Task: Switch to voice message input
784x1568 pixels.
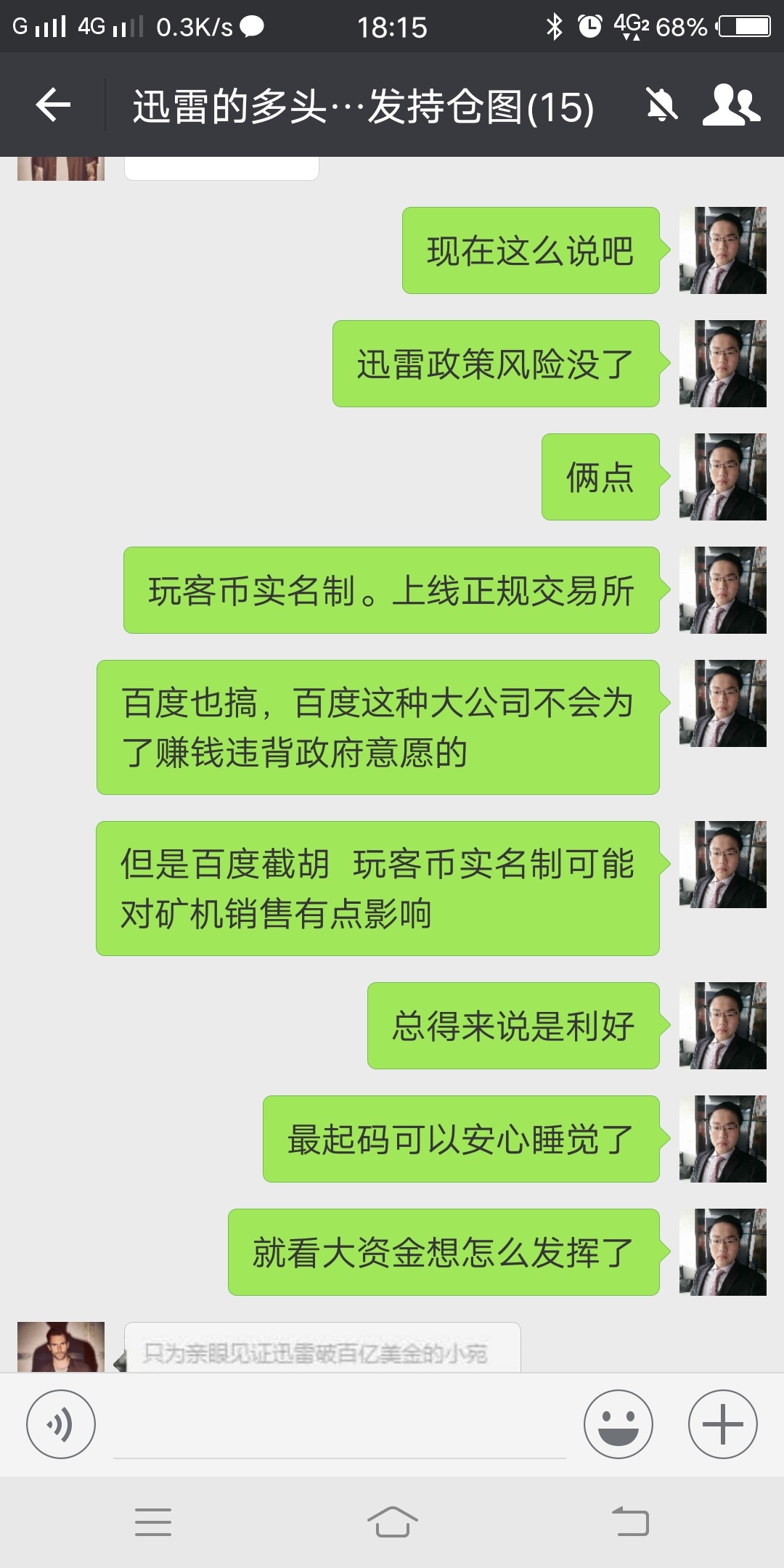Action: tap(61, 1424)
